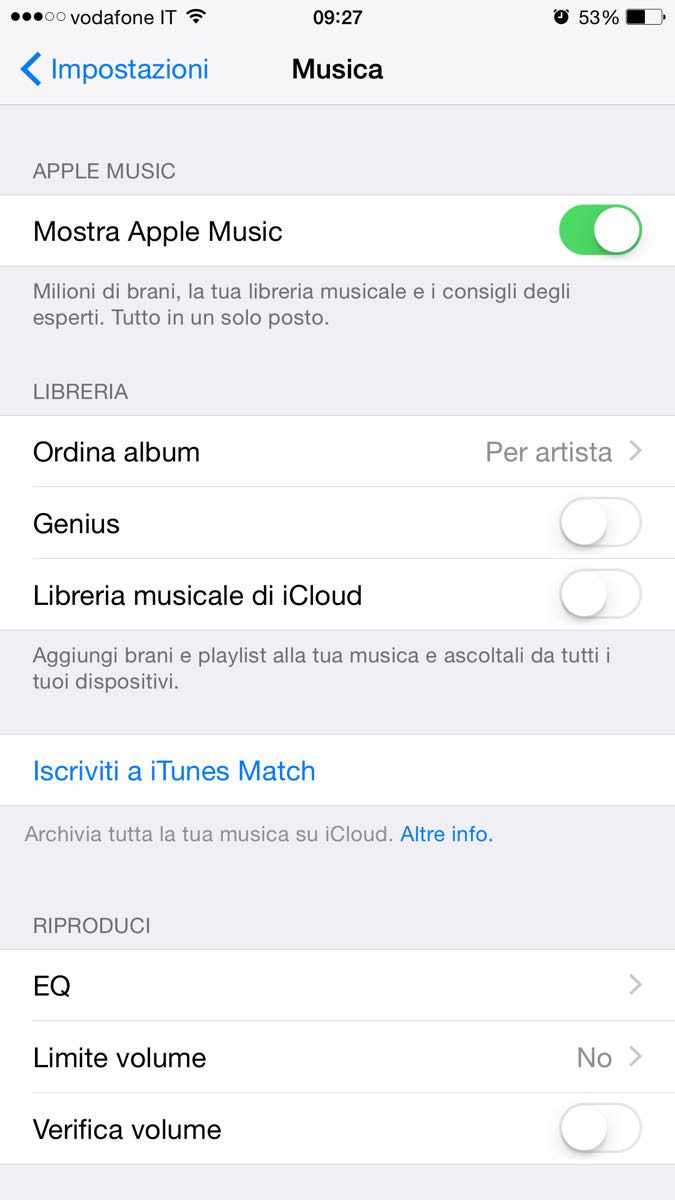The image size is (675, 1200).
Task: Enable the Genius switch
Action: (x=599, y=523)
